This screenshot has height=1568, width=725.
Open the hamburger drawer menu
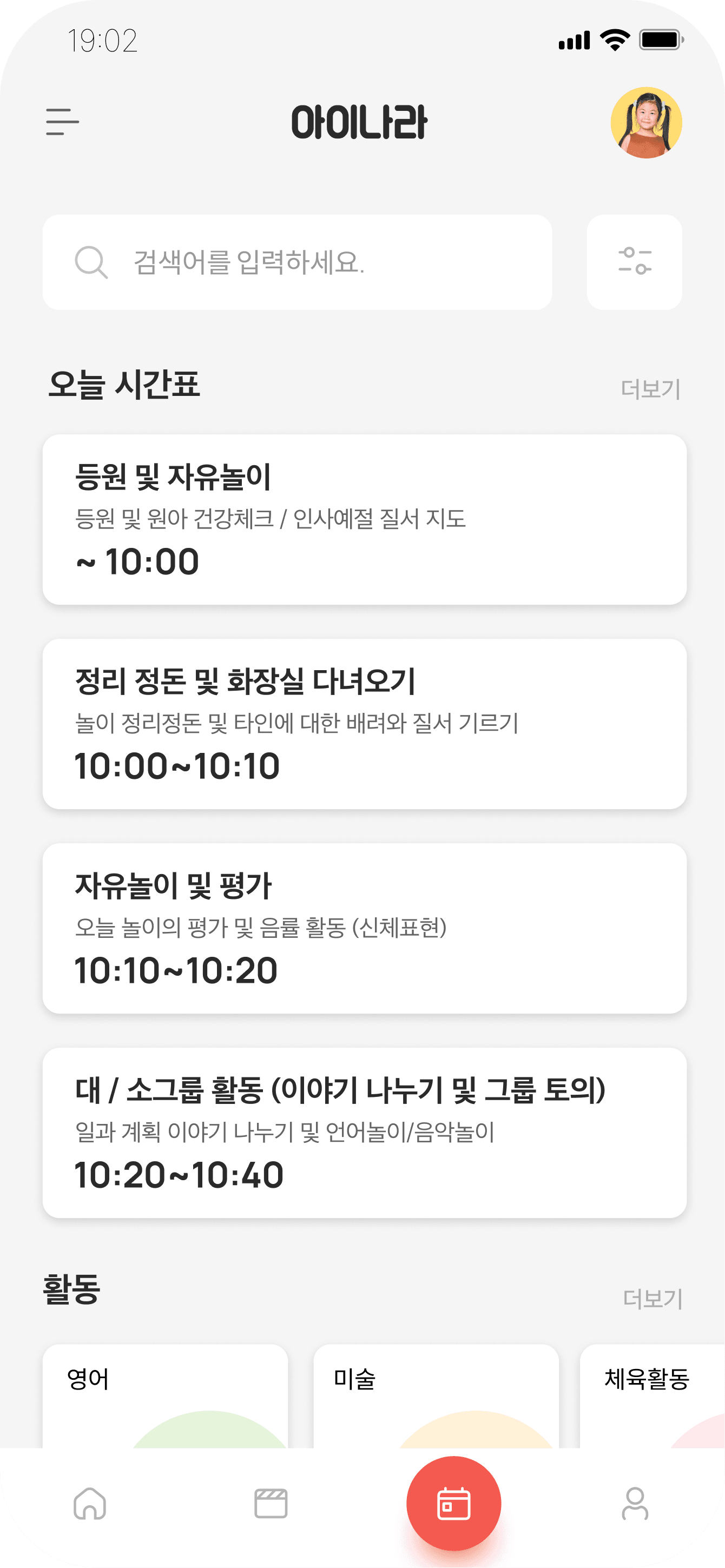coord(62,122)
